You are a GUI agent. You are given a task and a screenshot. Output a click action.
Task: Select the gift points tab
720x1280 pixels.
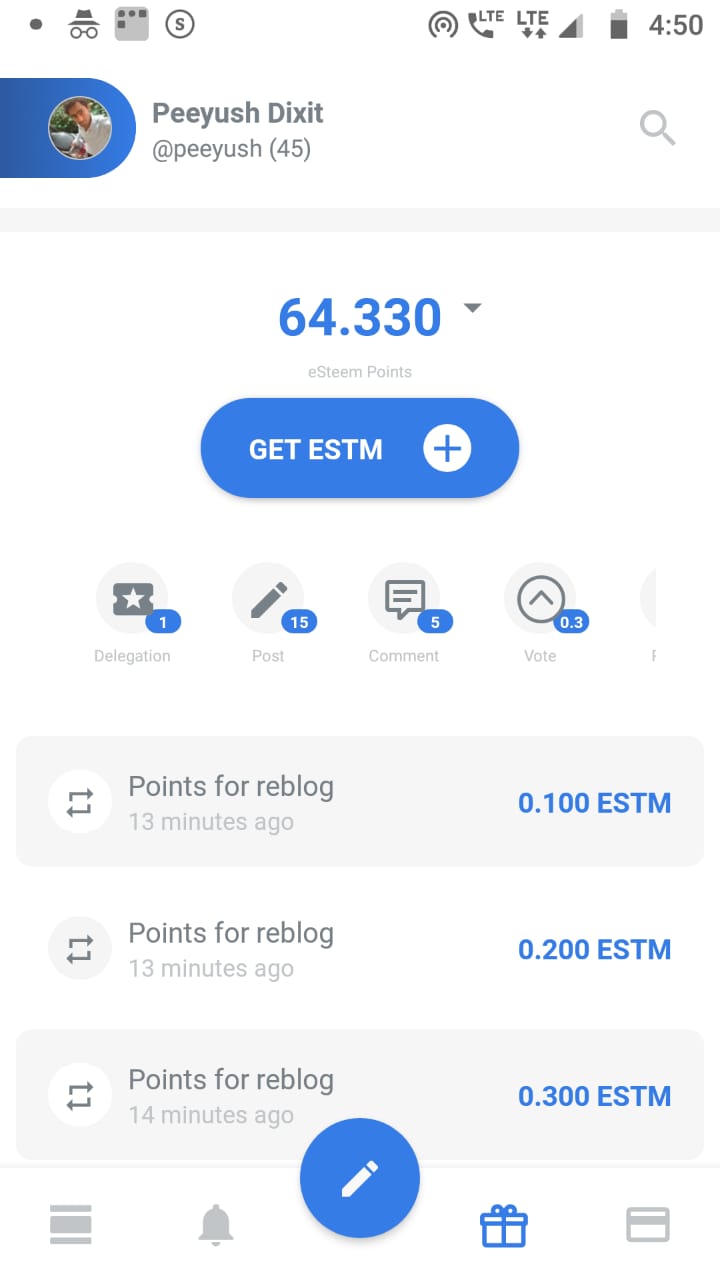[504, 1225]
